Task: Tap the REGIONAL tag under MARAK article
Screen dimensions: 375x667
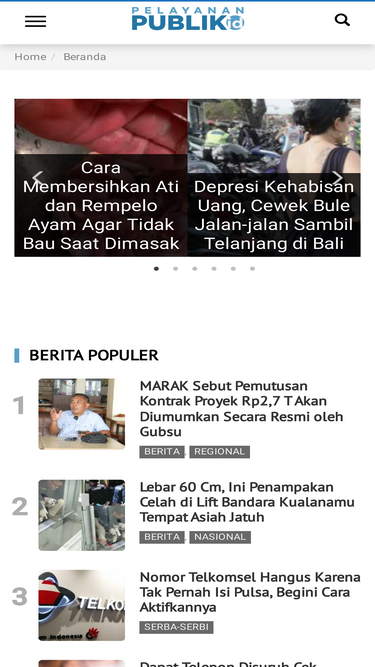Action: tap(220, 452)
